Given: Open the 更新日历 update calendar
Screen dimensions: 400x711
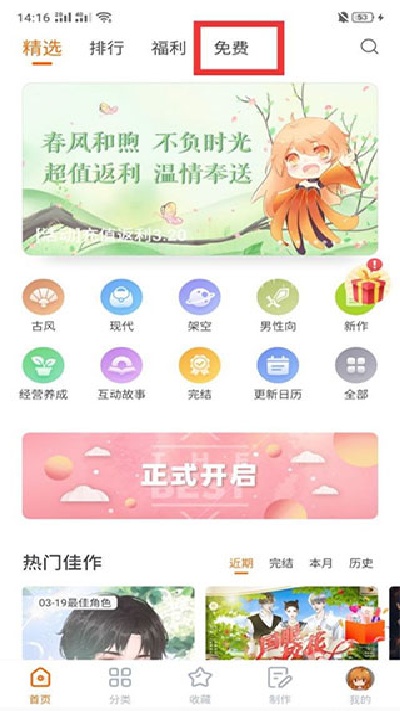Looking at the screenshot, I should pos(278,374).
